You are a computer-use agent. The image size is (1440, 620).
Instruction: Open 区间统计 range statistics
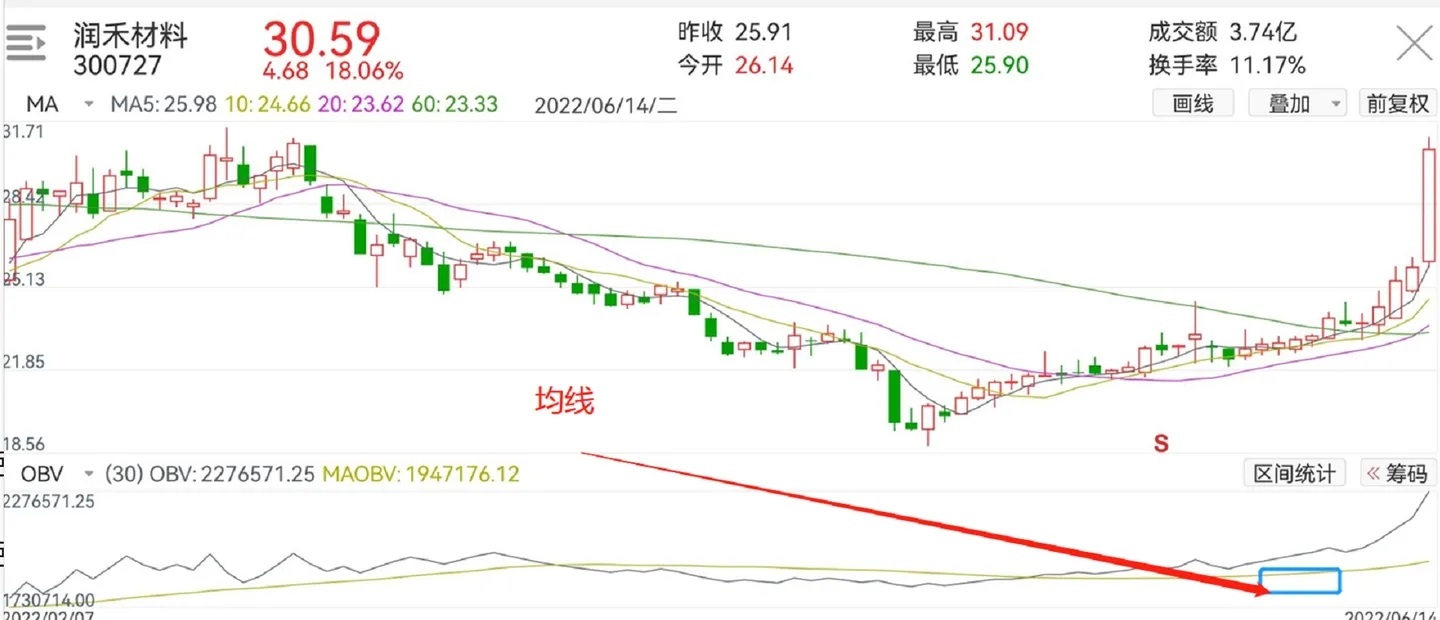1295,473
